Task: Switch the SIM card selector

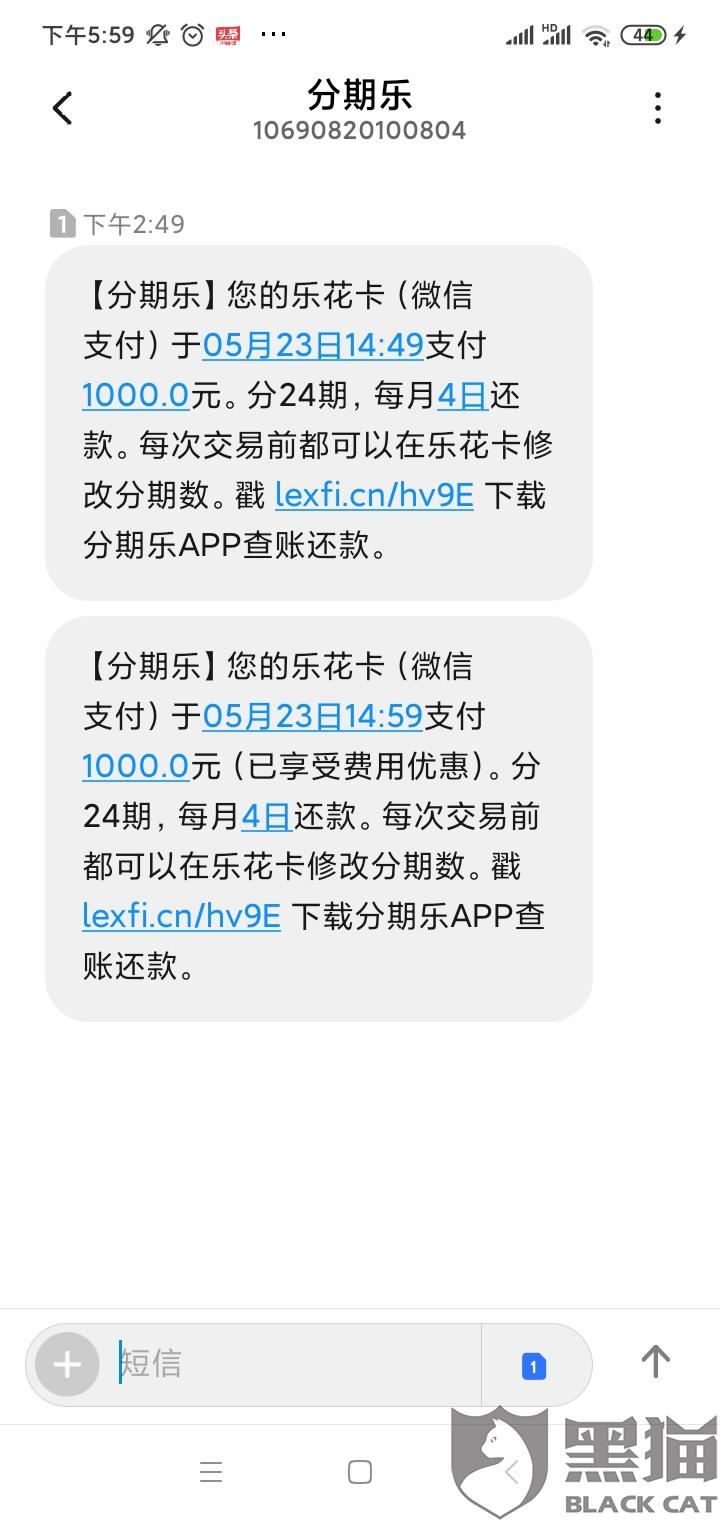Action: tap(534, 1366)
